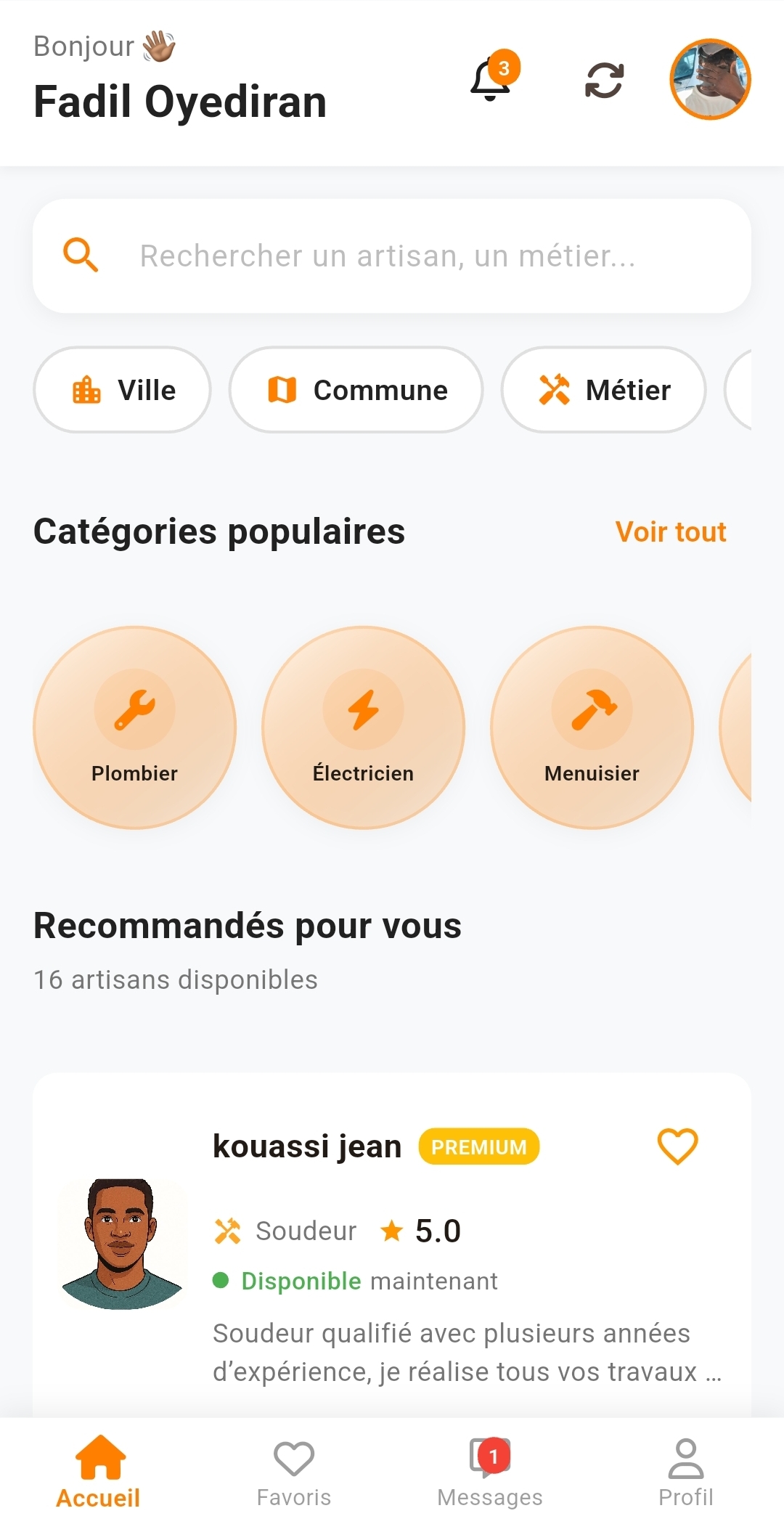Image resolution: width=784 pixels, height=1532 pixels.
Task: Open the Commune filter selector
Action: (x=356, y=390)
